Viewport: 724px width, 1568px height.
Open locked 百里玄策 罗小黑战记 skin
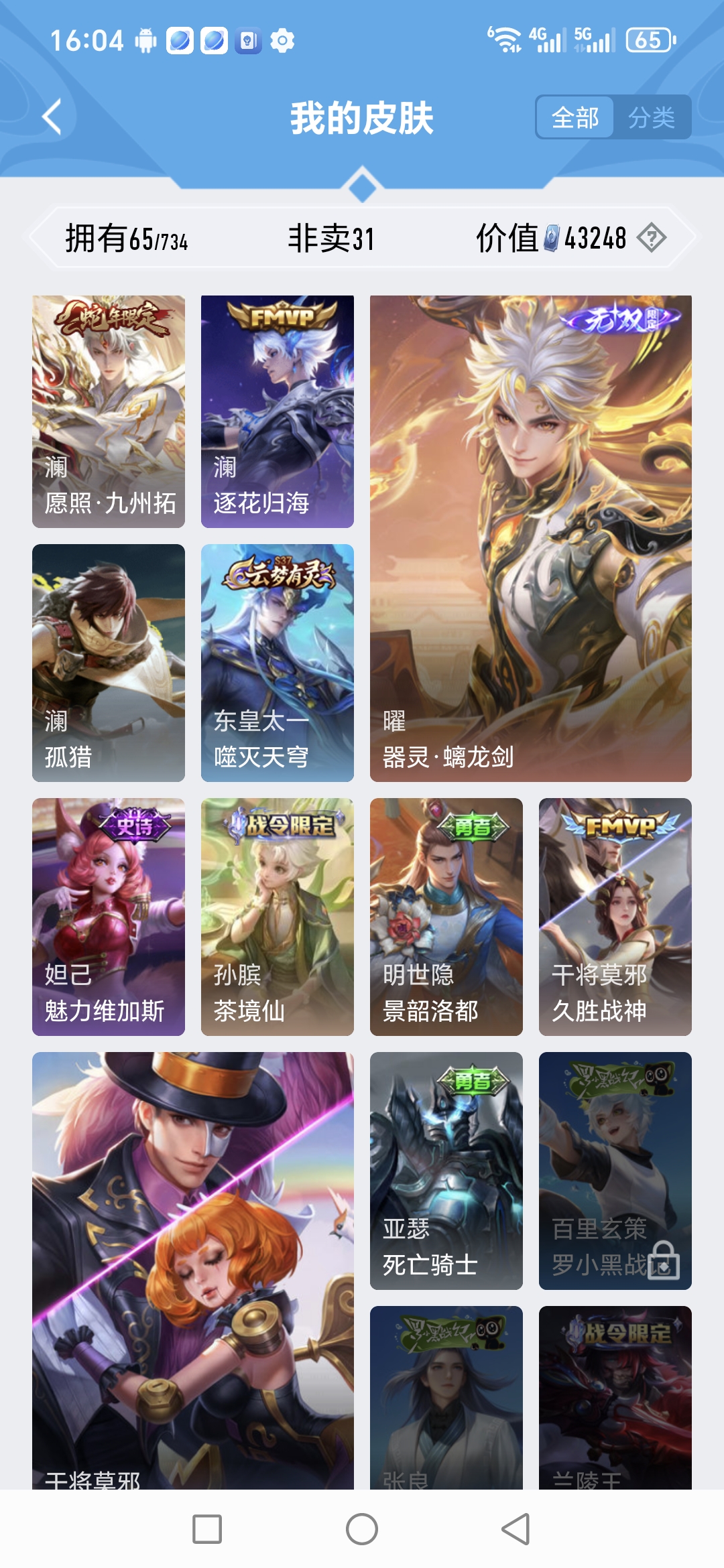coord(615,1170)
